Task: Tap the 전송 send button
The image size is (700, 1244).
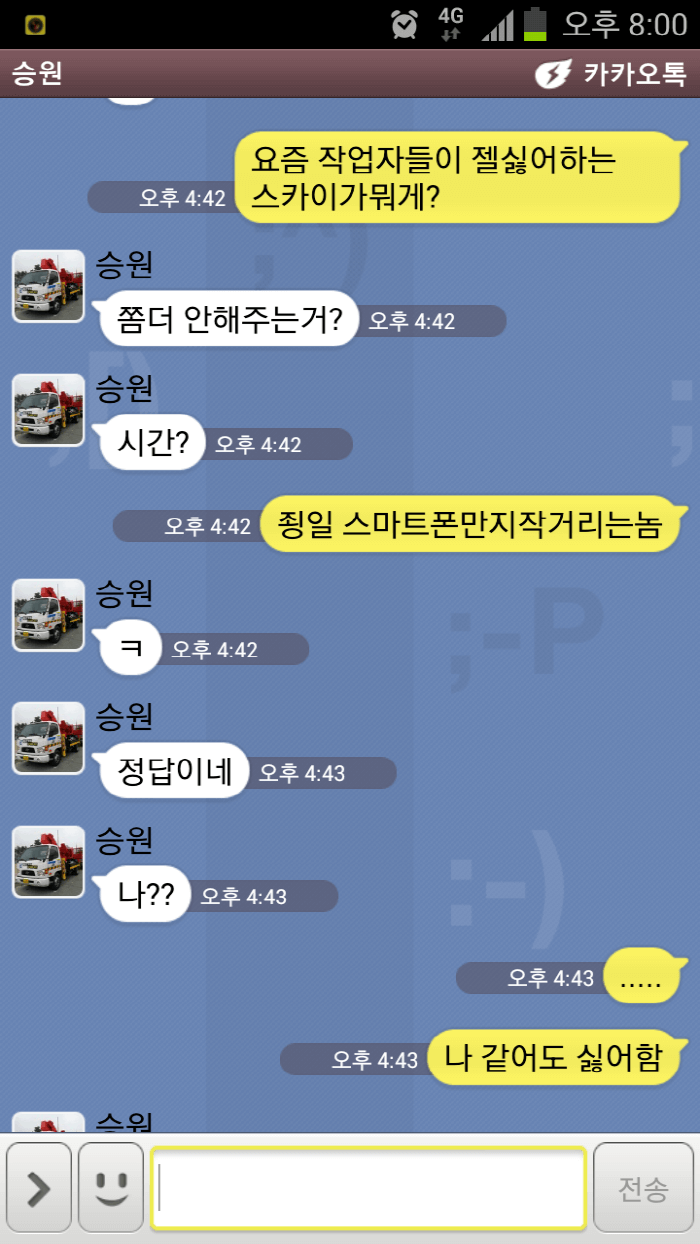Action: pyautogui.click(x=643, y=1188)
